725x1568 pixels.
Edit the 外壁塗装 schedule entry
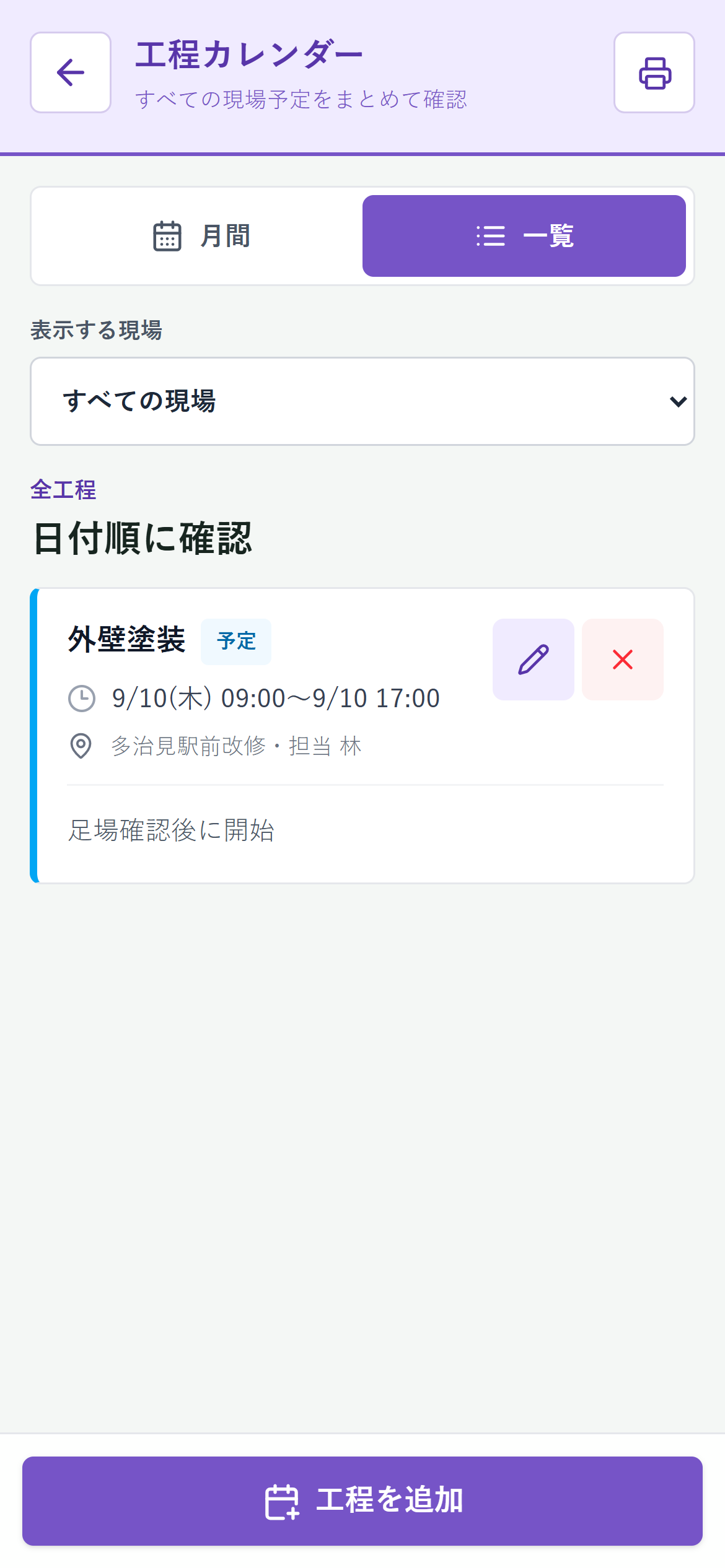(x=534, y=660)
